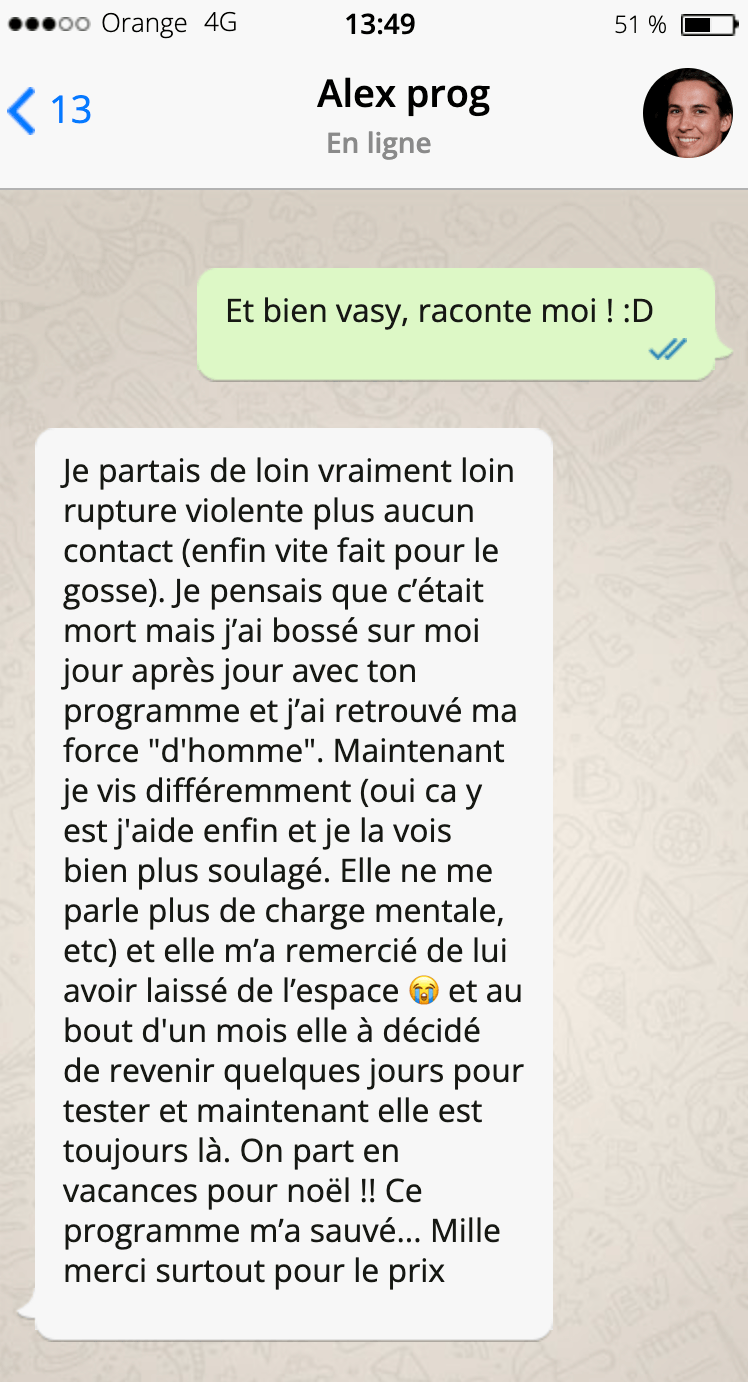The width and height of the screenshot is (748, 1382).
Task: View Alex prog's profile picture
Action: coord(687,113)
